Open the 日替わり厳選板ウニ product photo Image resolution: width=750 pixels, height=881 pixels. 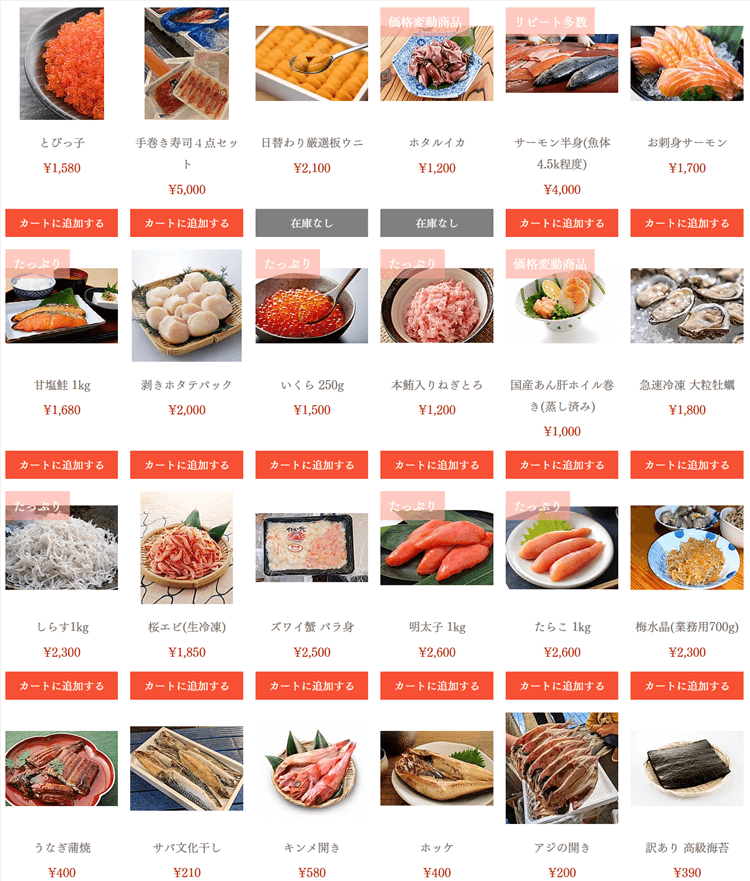[311, 63]
